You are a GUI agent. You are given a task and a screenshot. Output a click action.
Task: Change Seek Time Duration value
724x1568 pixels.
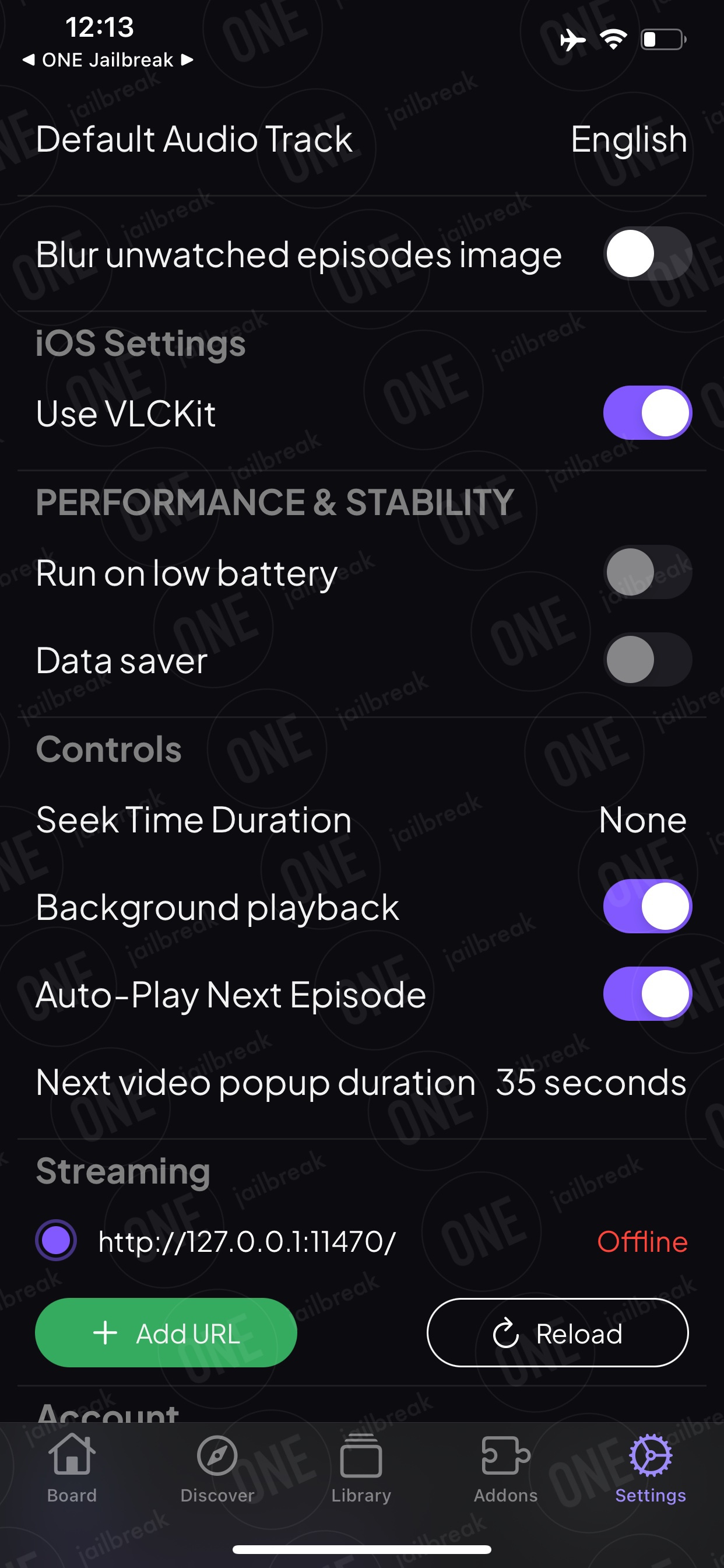point(361,820)
